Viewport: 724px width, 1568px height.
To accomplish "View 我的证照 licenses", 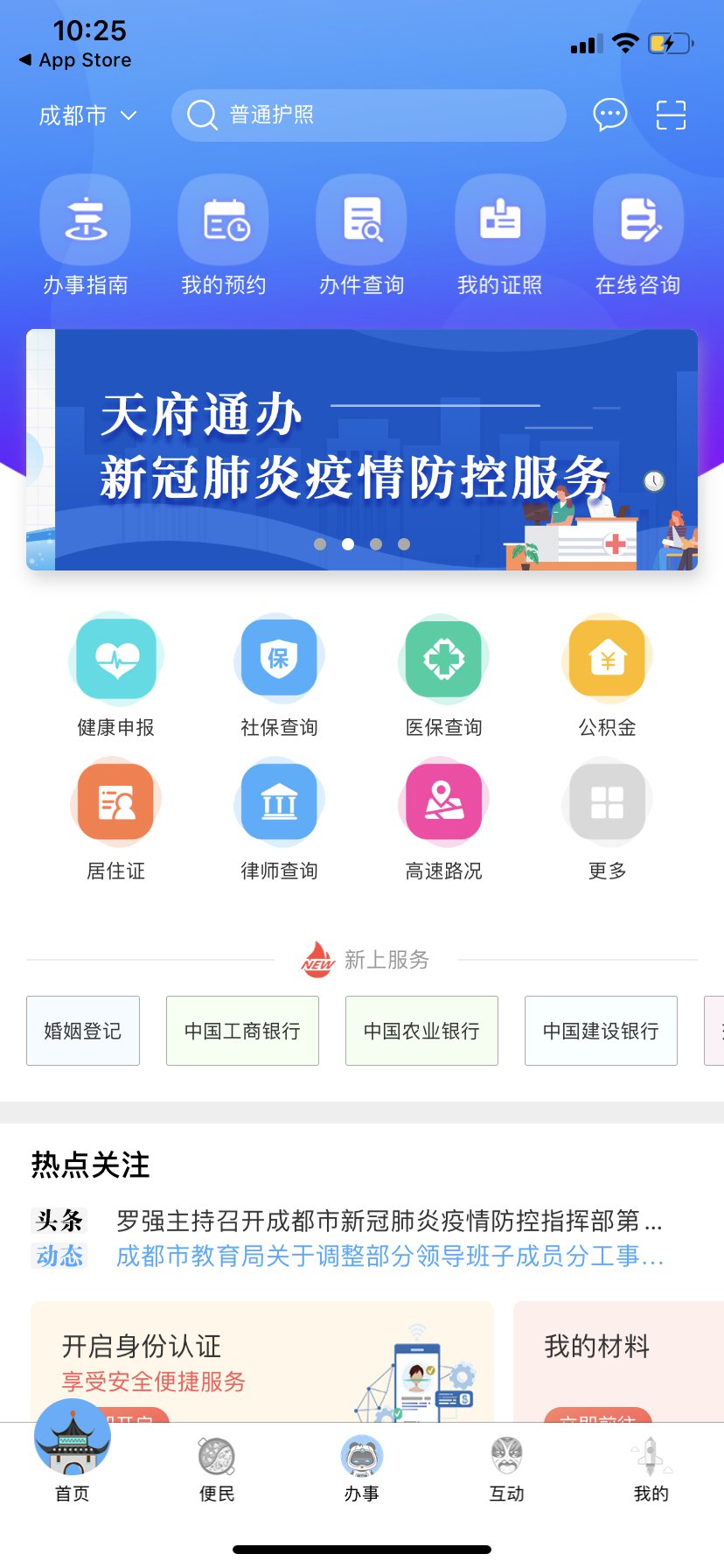I will [x=499, y=235].
